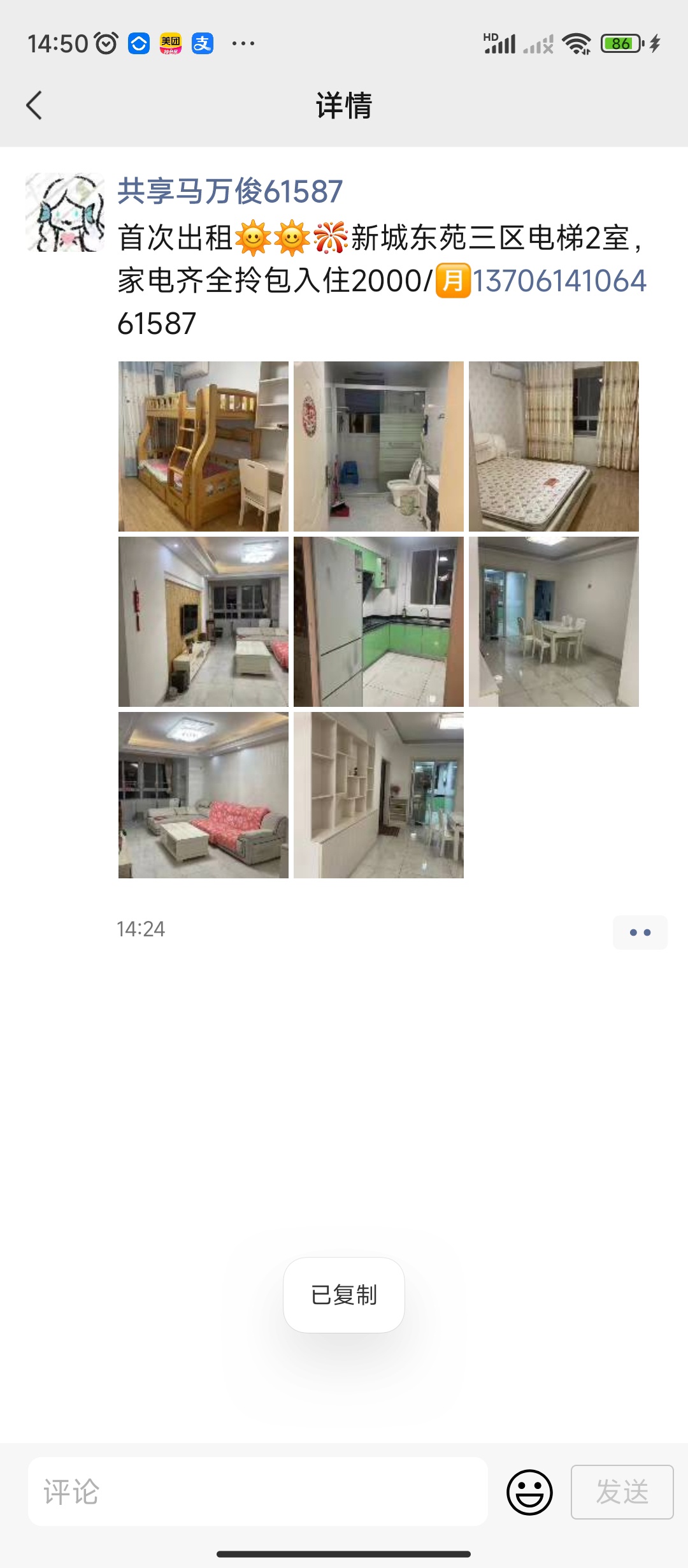This screenshot has height=1568, width=688.
Task: View the green kitchen photo
Action: pos(378,621)
